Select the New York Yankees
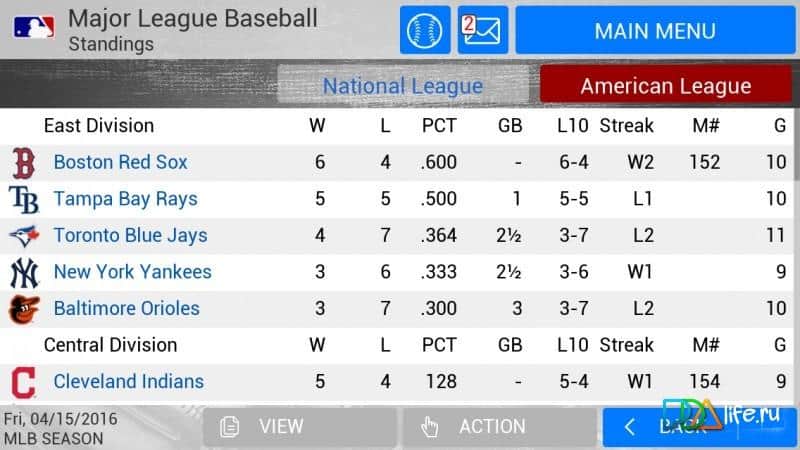The height and width of the screenshot is (450, 800). pos(132,272)
